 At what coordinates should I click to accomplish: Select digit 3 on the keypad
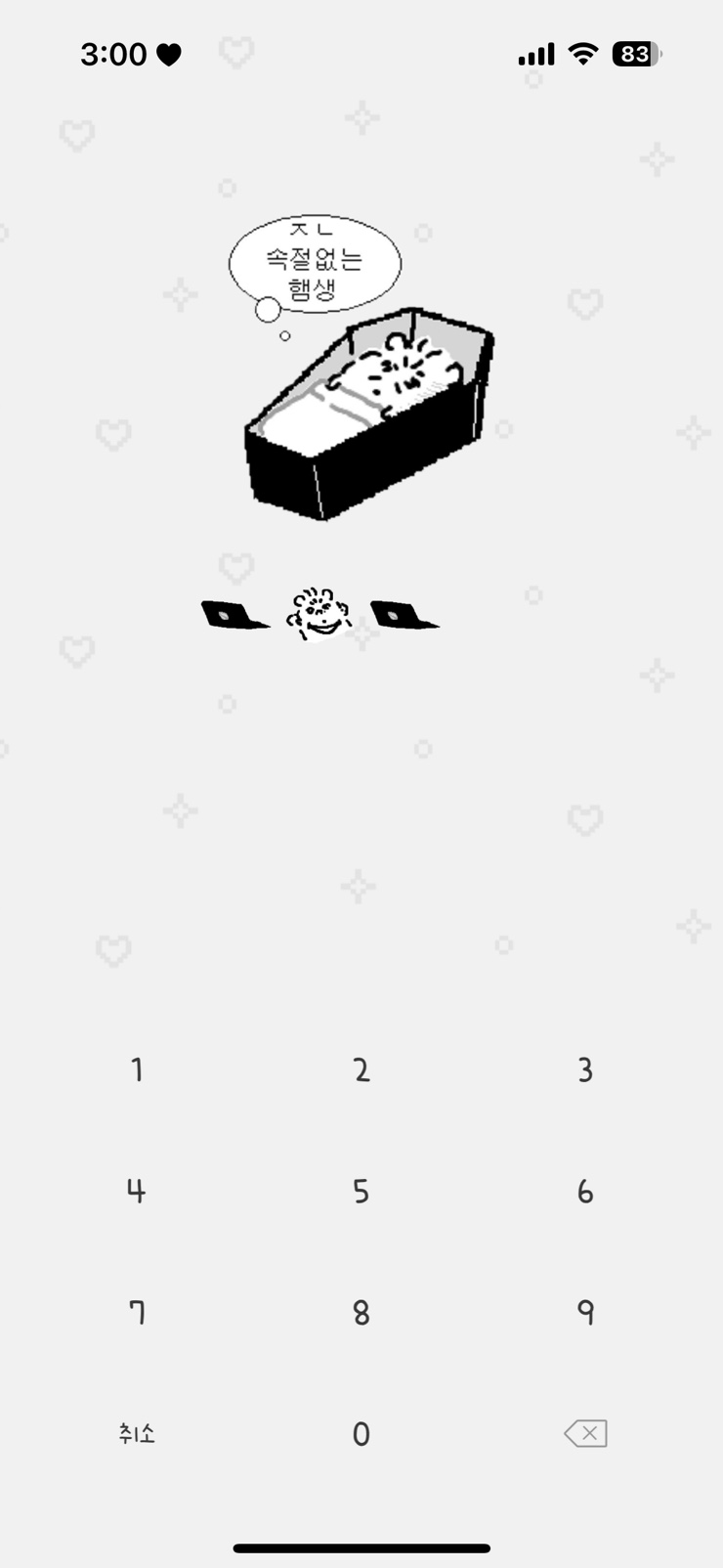pos(585,1069)
